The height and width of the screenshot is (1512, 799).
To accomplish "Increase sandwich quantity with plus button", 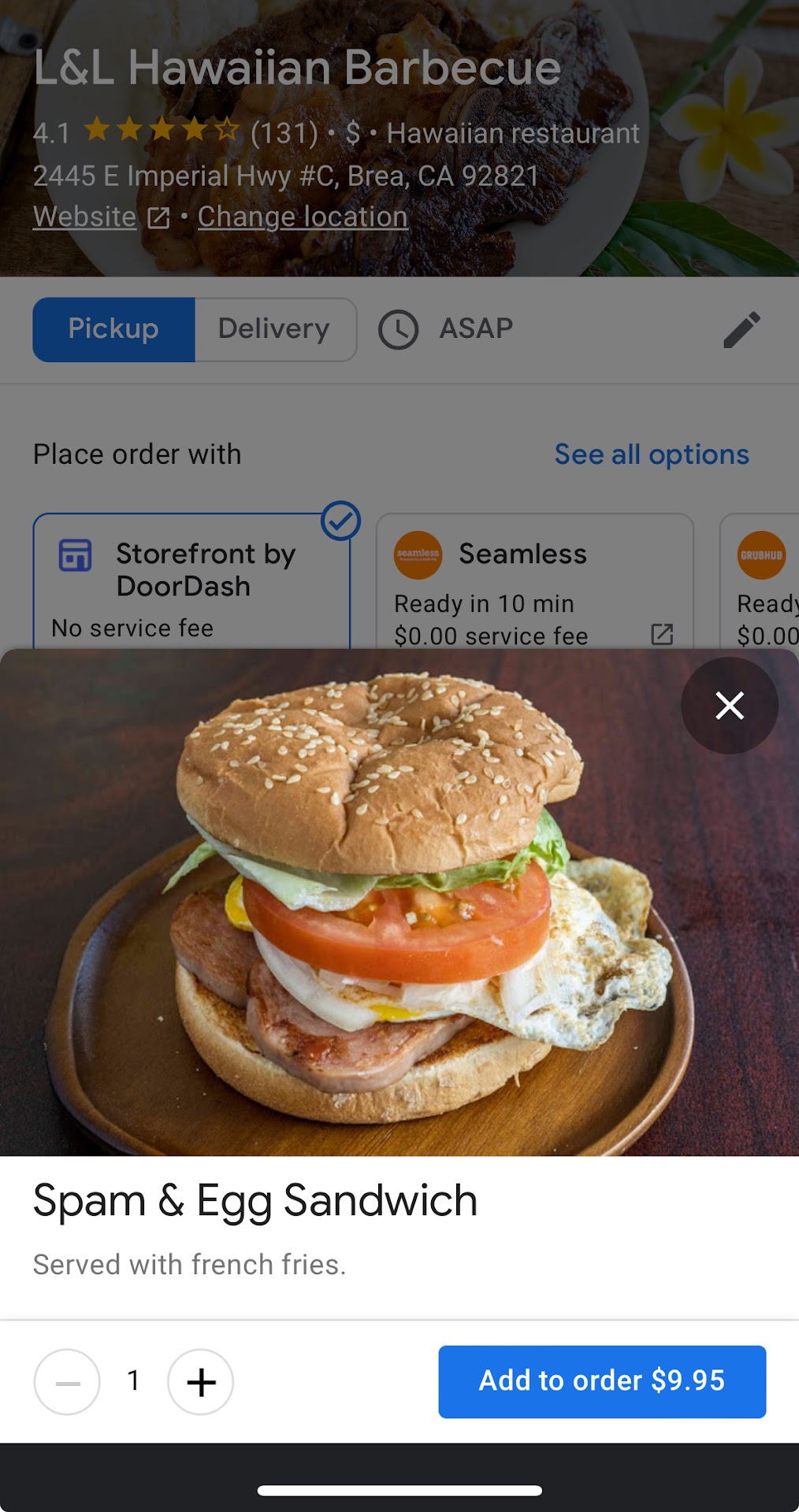I will coord(200,1382).
